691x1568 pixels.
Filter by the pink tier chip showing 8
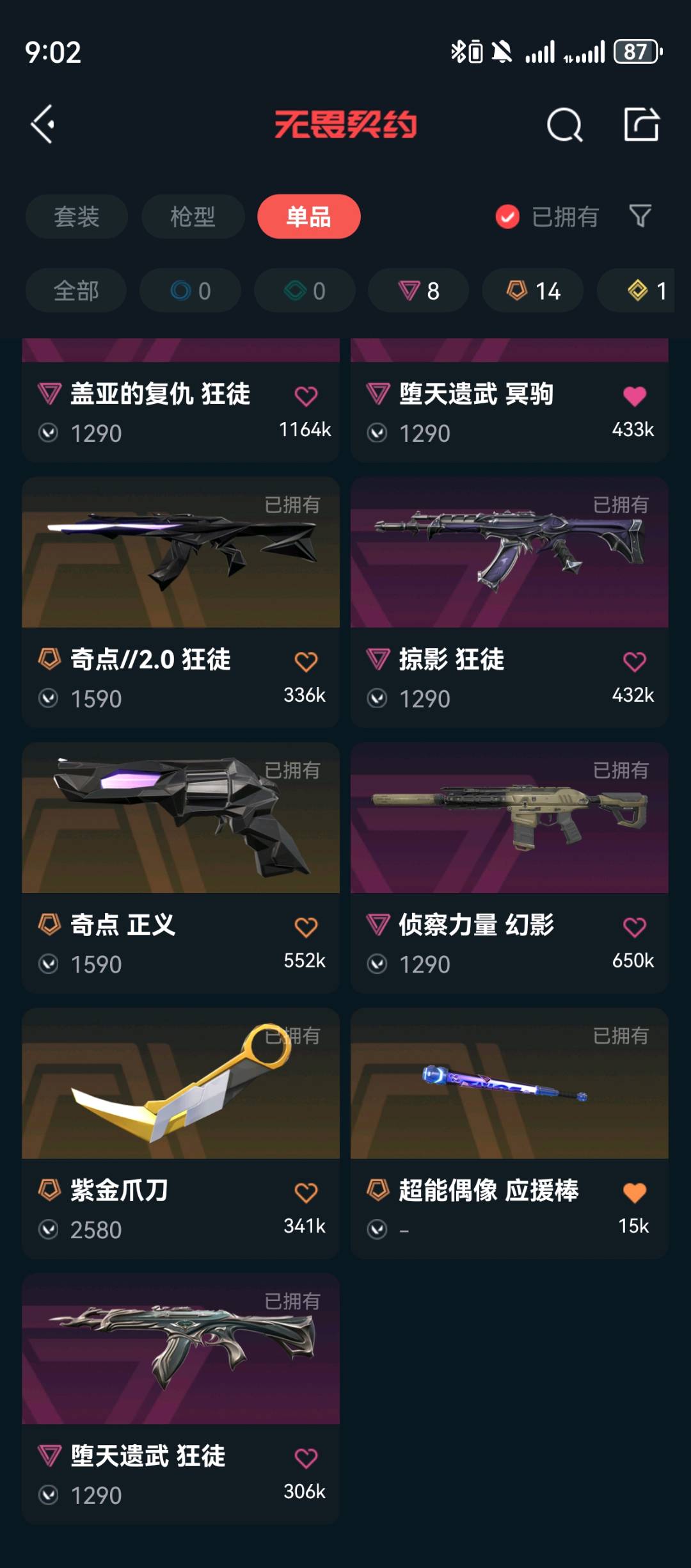(418, 291)
